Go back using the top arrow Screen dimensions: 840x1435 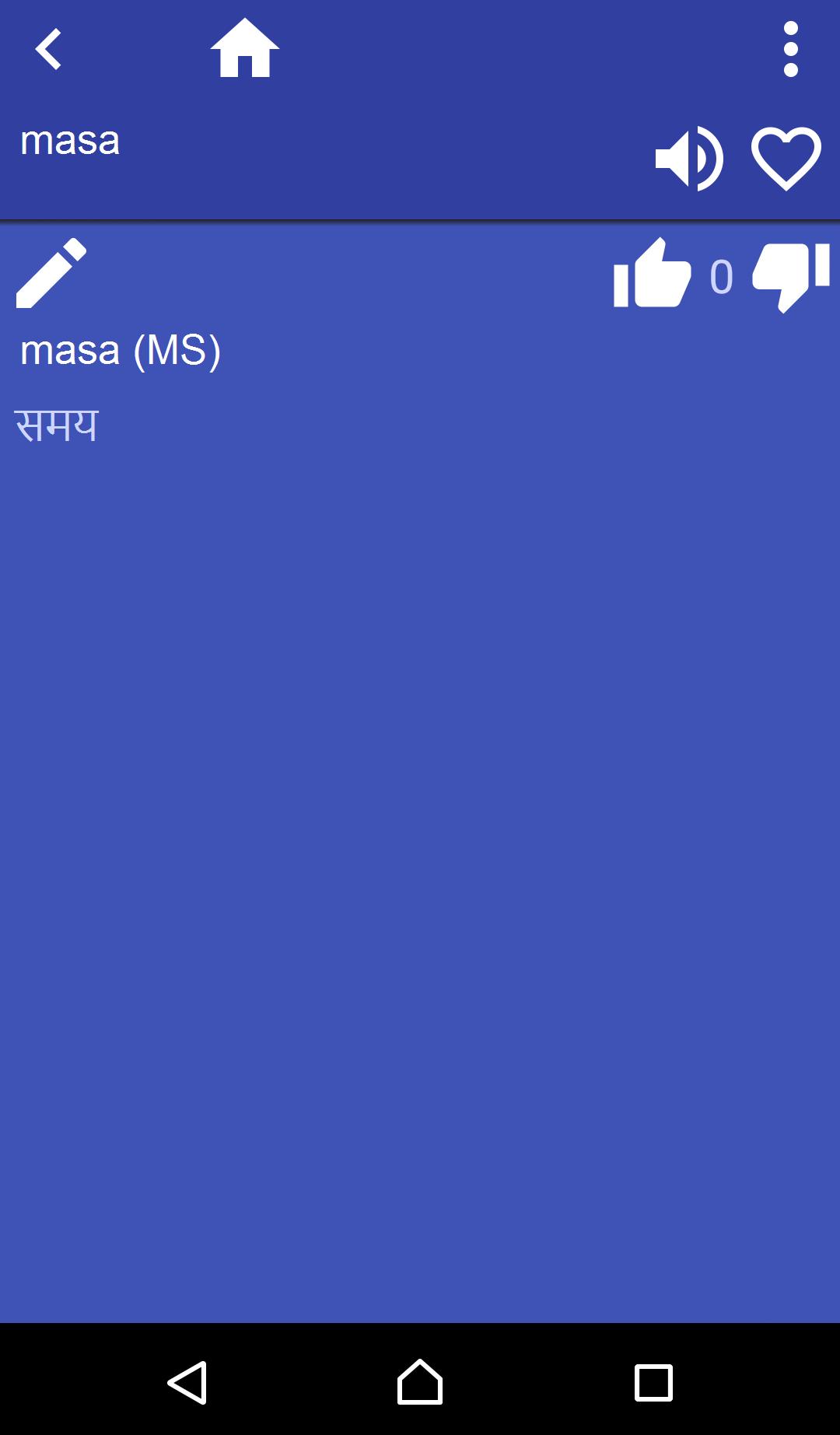click(x=48, y=49)
